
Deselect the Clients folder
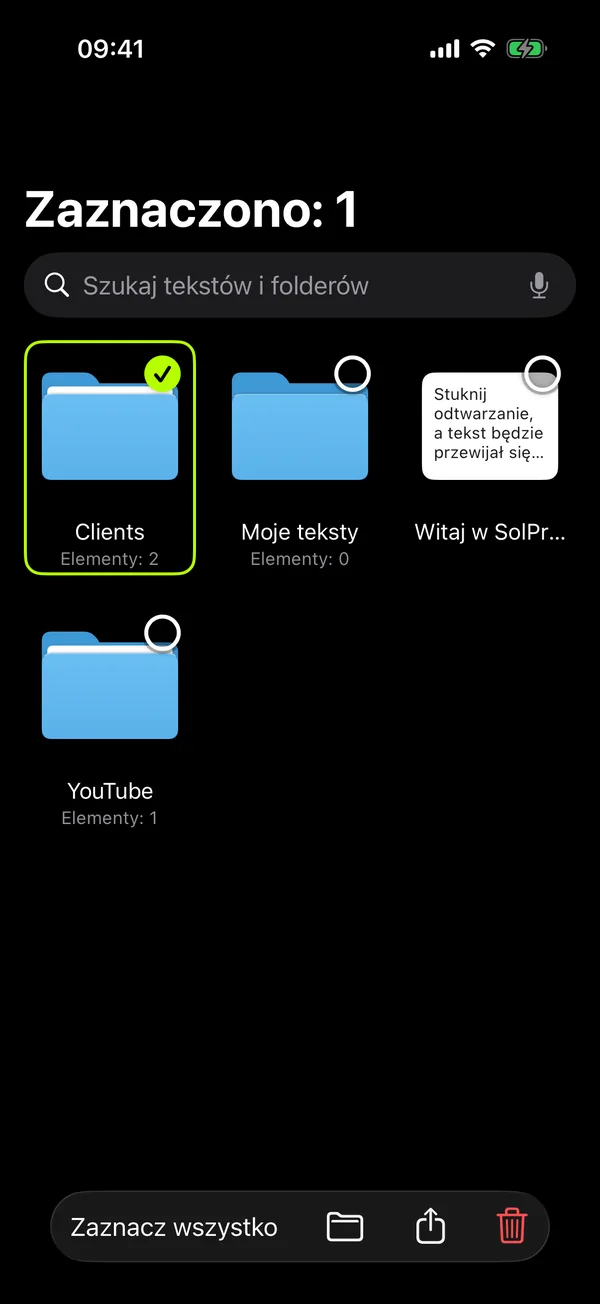(110, 458)
